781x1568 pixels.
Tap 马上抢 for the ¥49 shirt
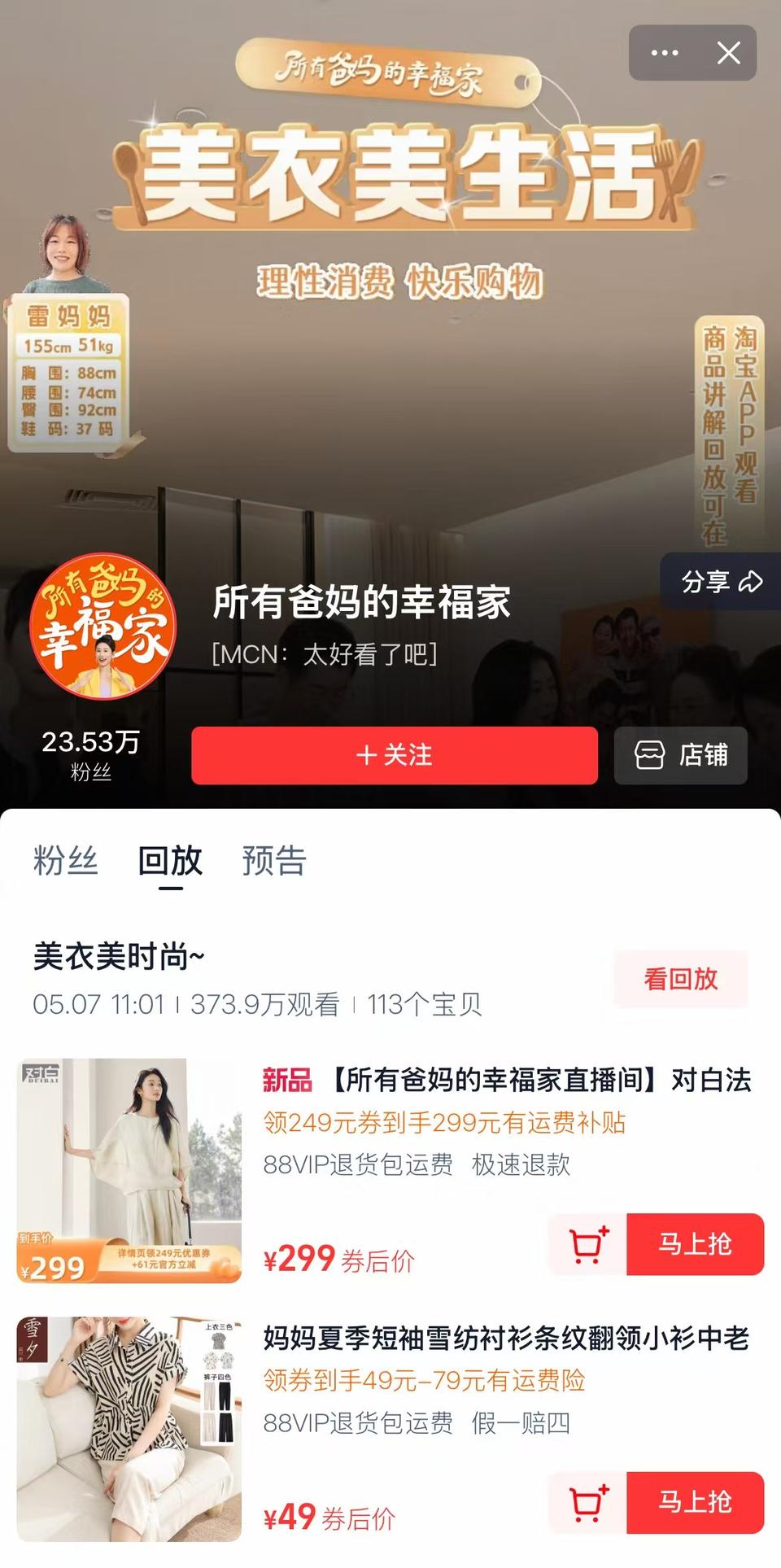[695, 1502]
